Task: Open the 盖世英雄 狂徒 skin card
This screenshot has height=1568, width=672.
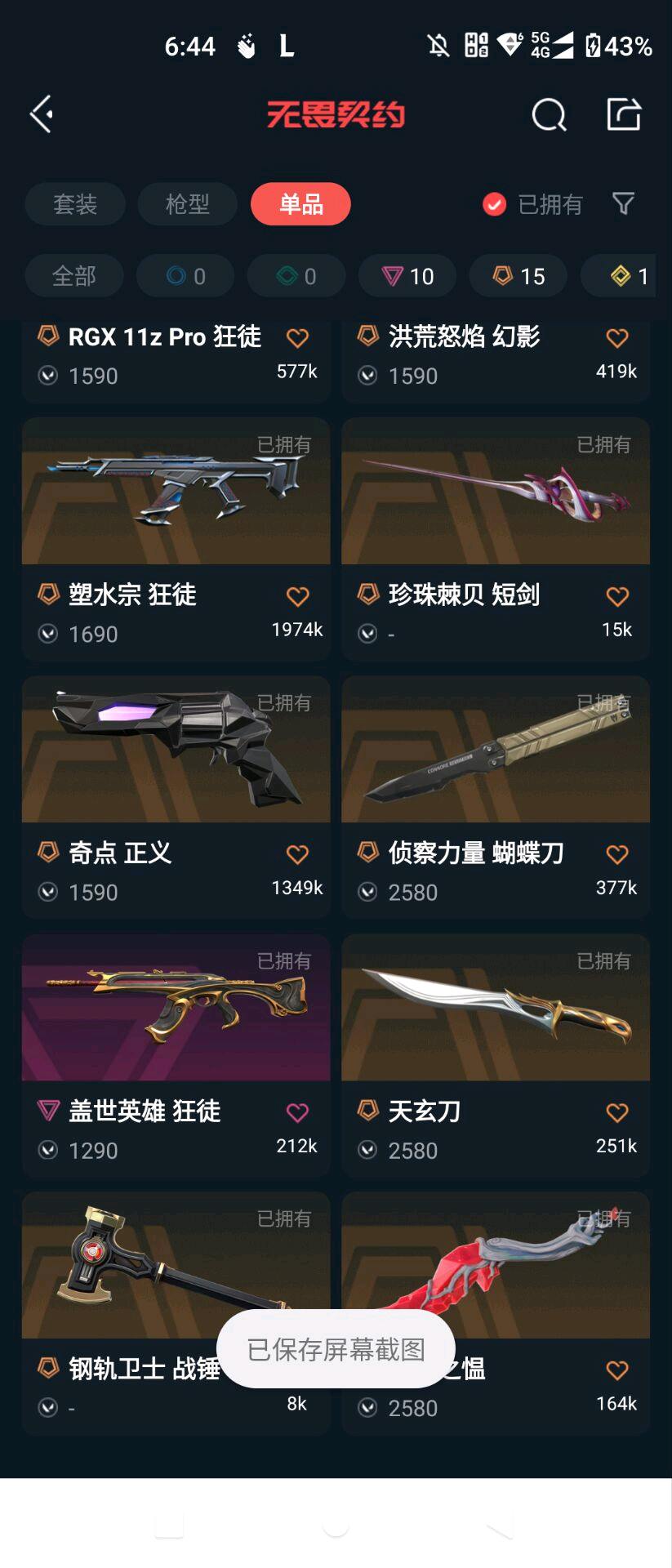Action: [176, 1055]
